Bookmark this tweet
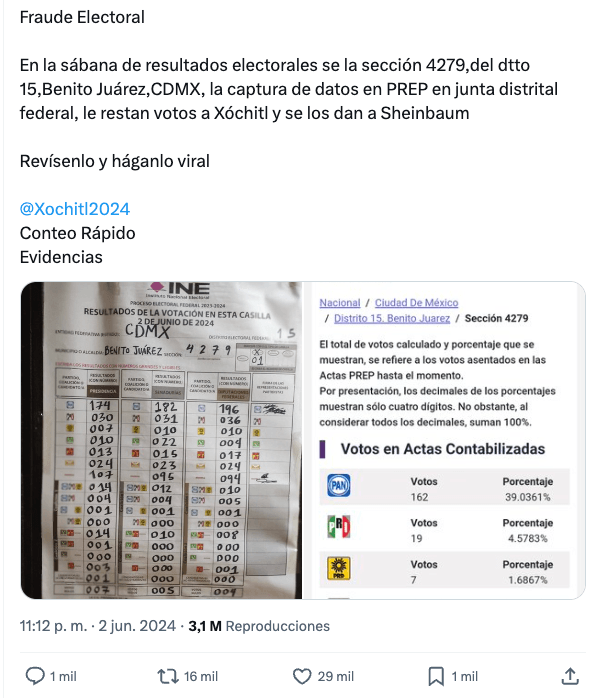This screenshot has height=698, width=600. 436,676
